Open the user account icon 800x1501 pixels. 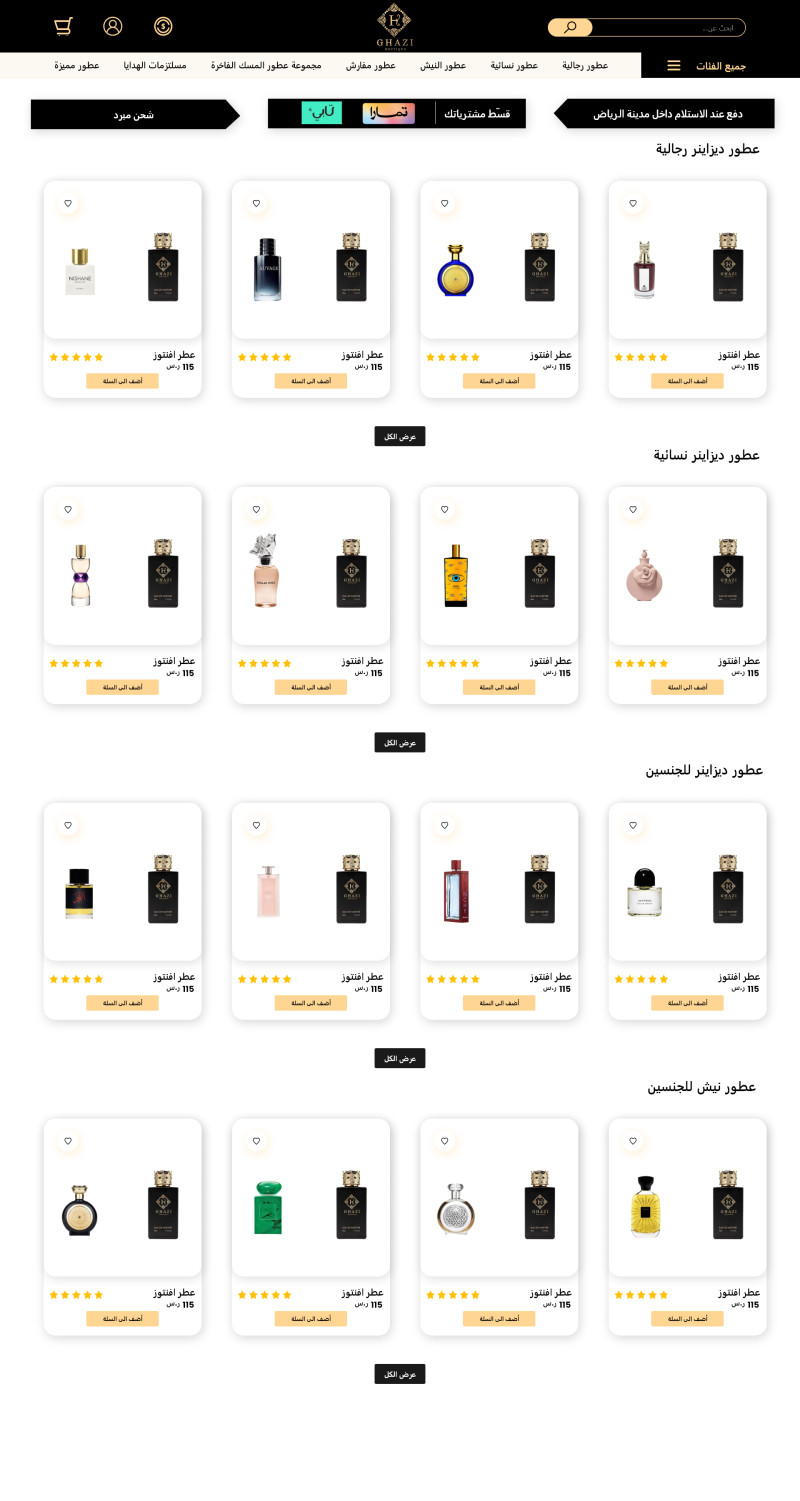(113, 26)
